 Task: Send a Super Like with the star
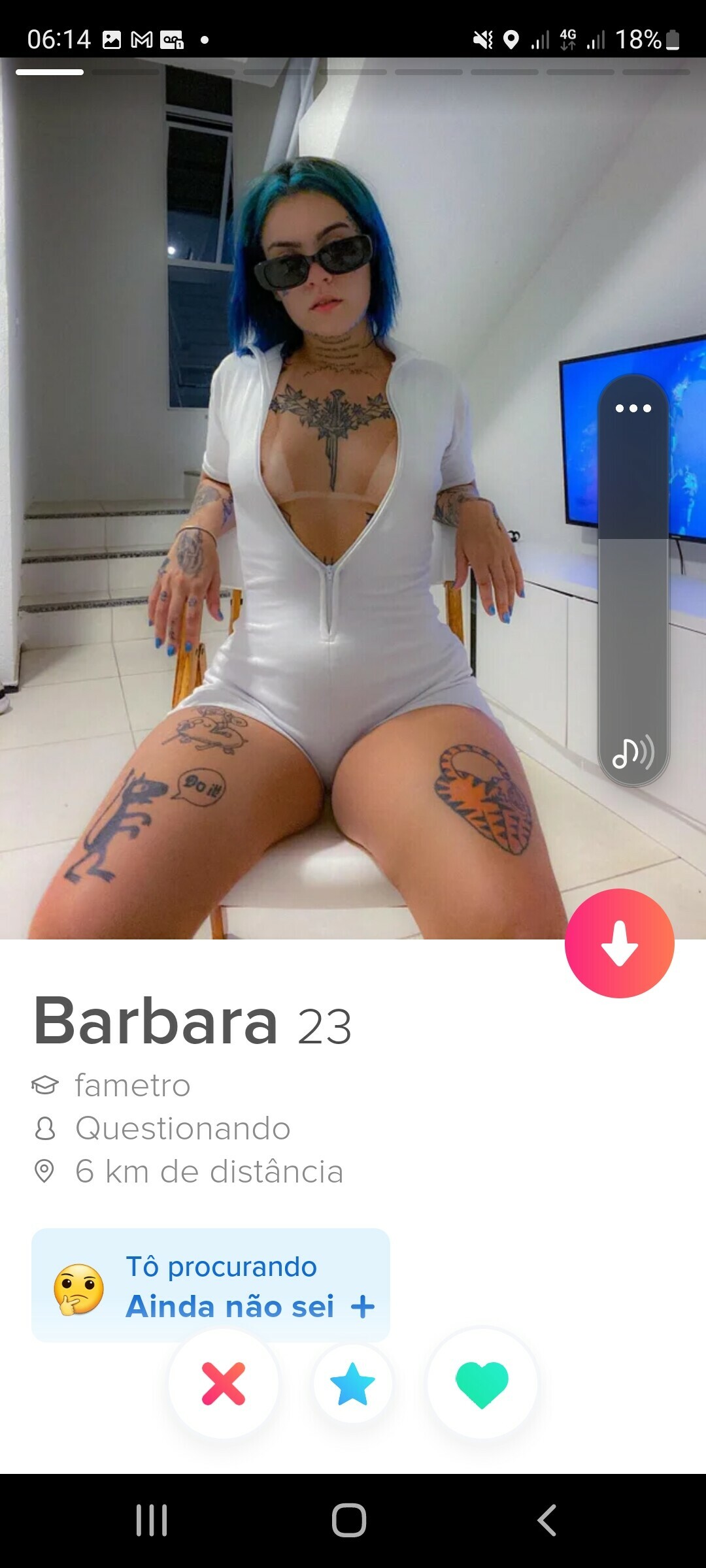click(x=352, y=1383)
